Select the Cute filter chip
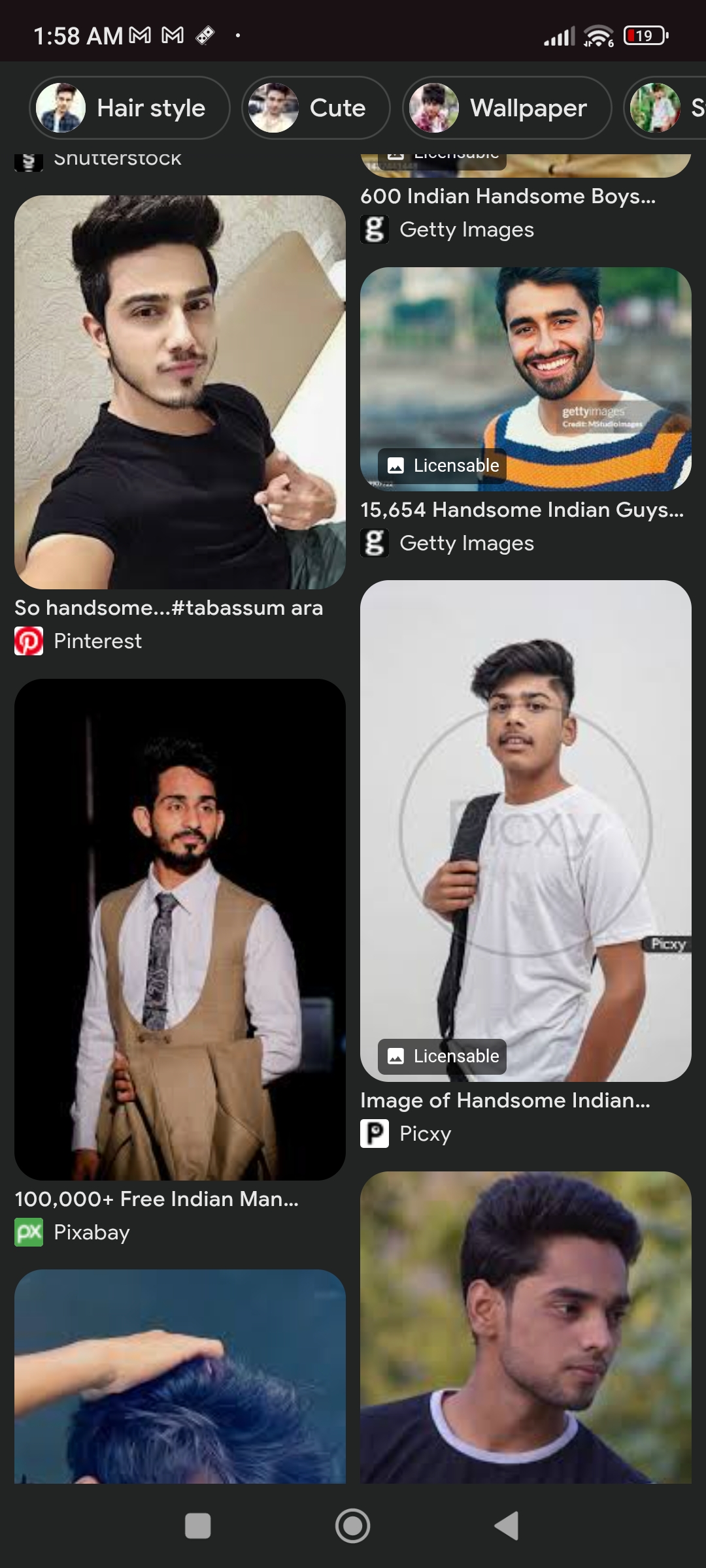706x1568 pixels. tap(316, 108)
